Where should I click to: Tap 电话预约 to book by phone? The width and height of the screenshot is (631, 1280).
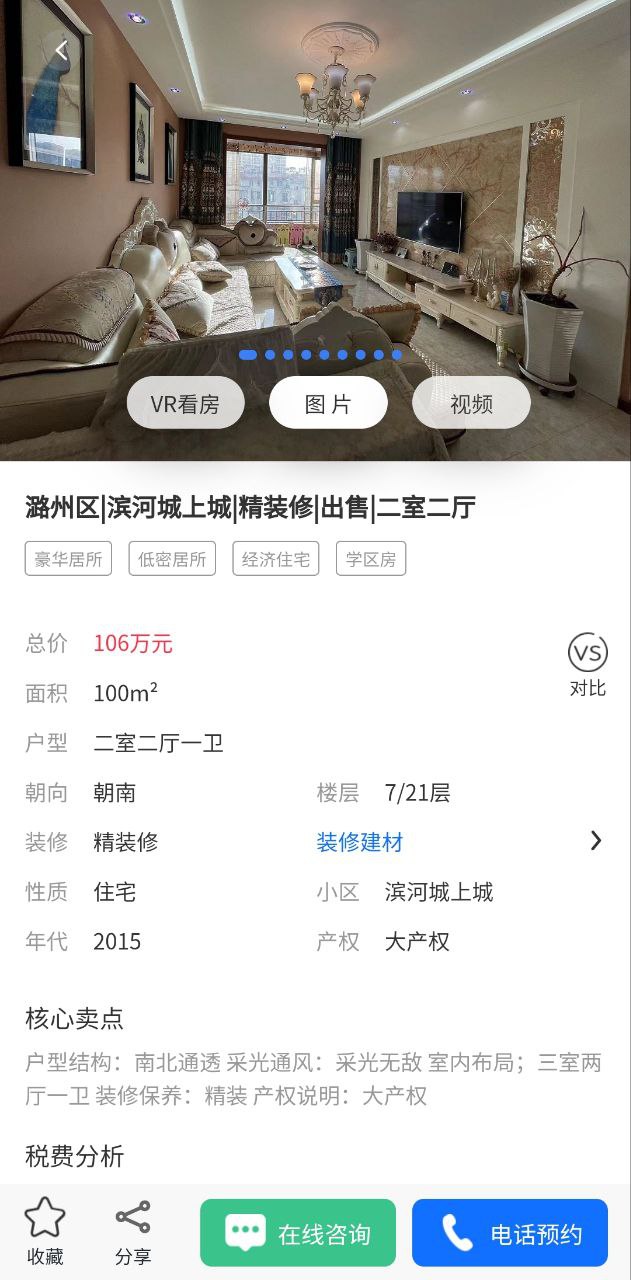point(510,1233)
